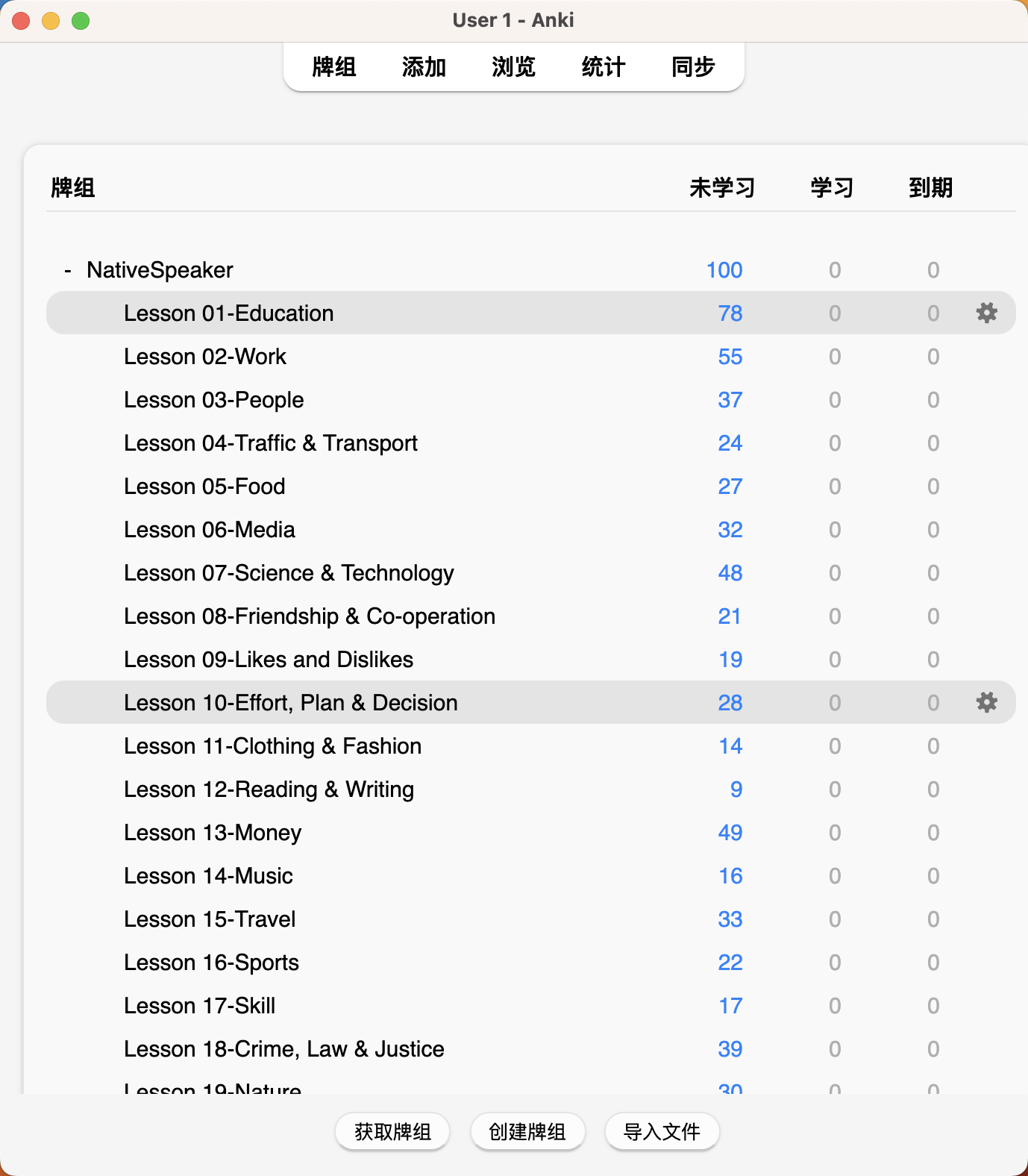1028x1176 pixels.
Task: Open Lesson 04-Traffic & Transport deck
Action: 271,443
